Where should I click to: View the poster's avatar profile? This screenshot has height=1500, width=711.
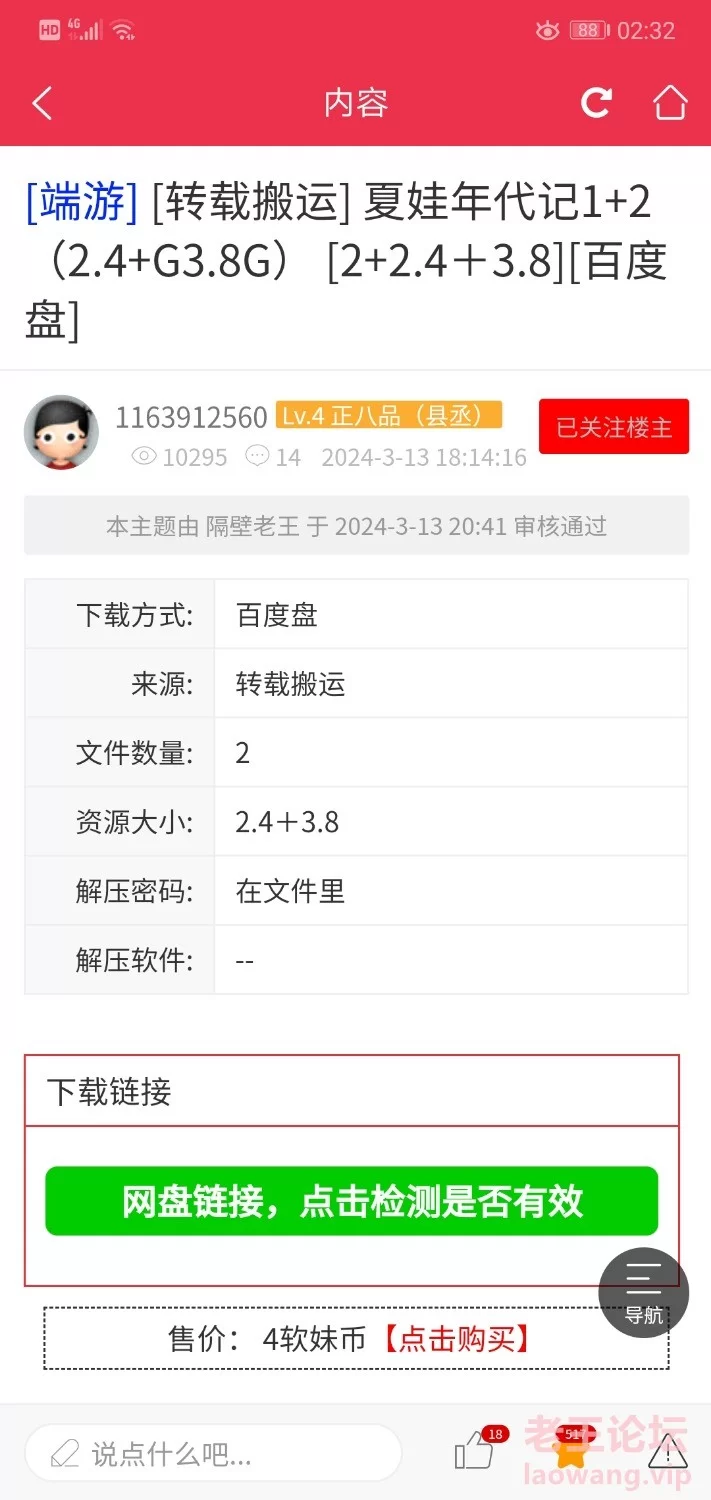pyautogui.click(x=61, y=432)
